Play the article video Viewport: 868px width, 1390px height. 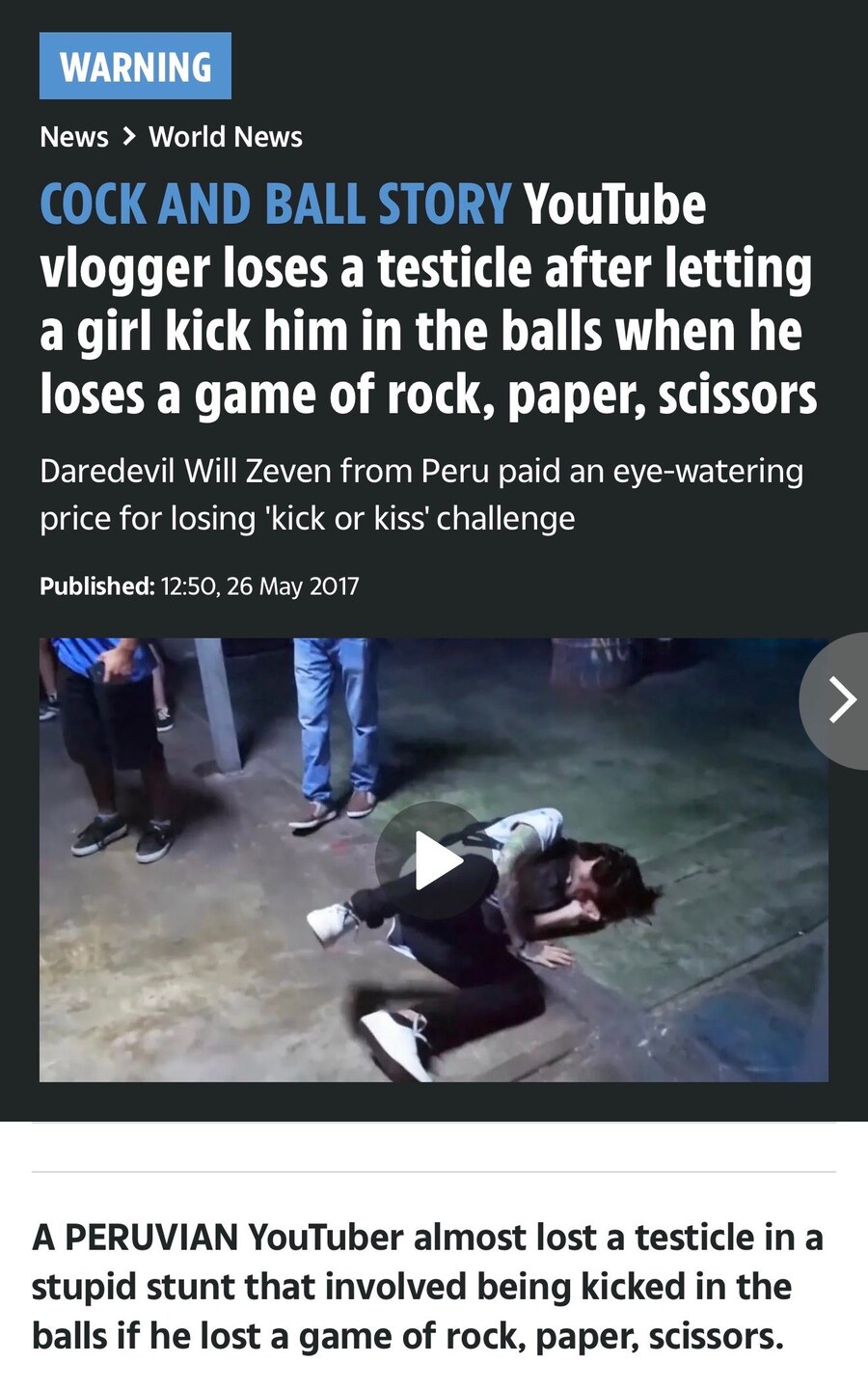click(434, 859)
